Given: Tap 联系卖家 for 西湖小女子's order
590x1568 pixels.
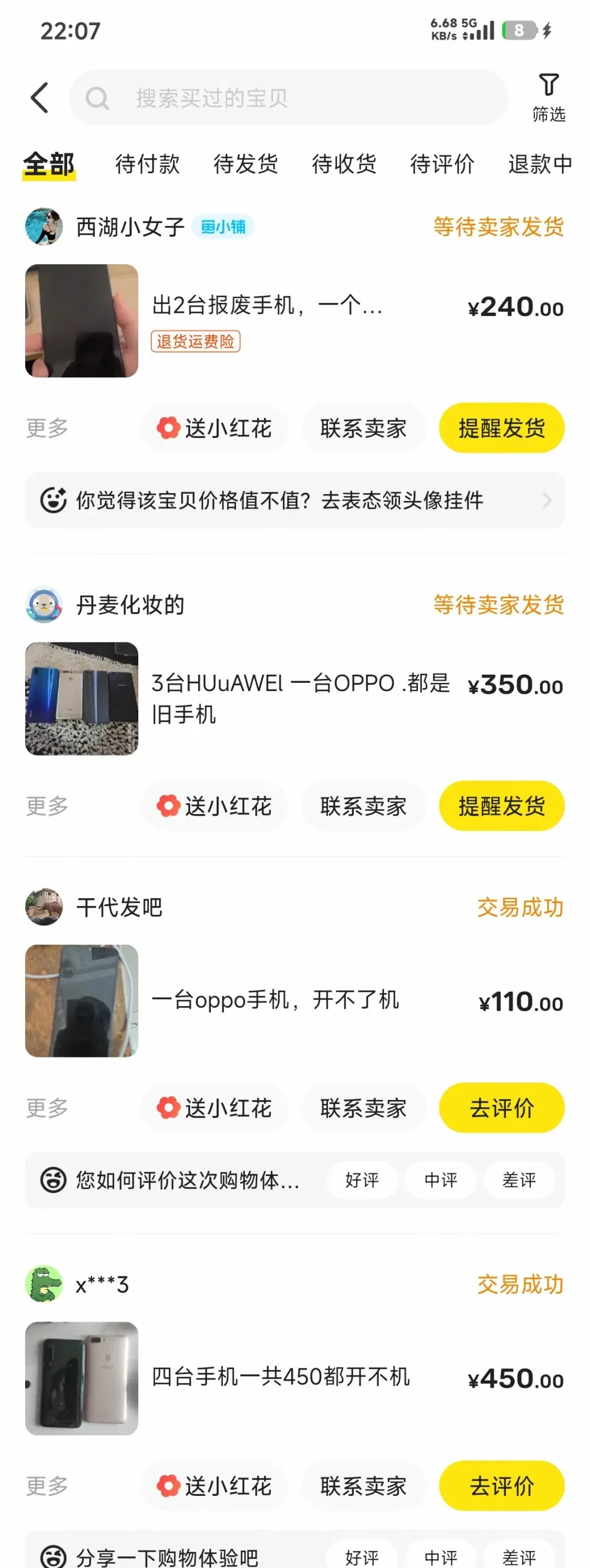Looking at the screenshot, I should point(363,428).
